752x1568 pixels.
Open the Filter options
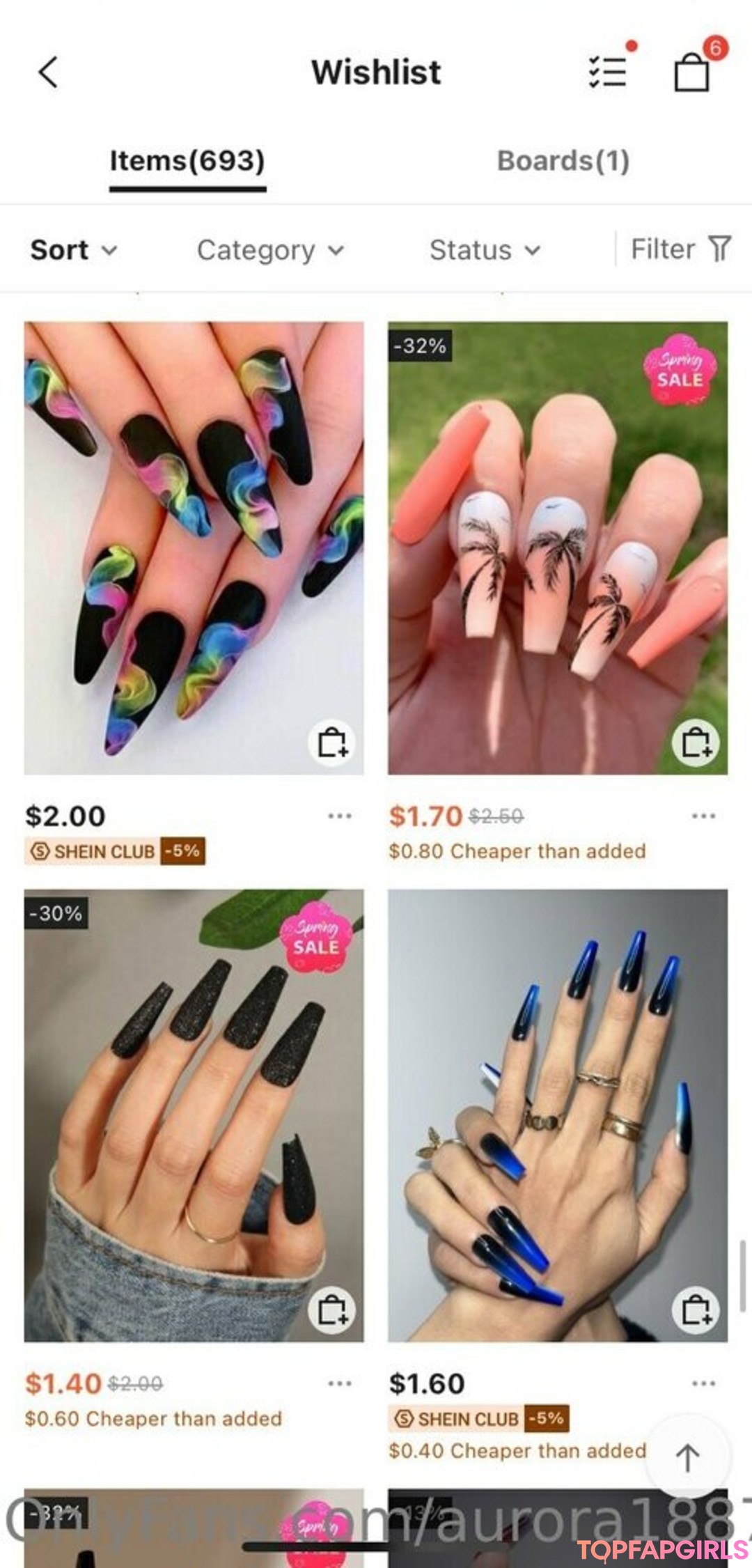point(680,249)
